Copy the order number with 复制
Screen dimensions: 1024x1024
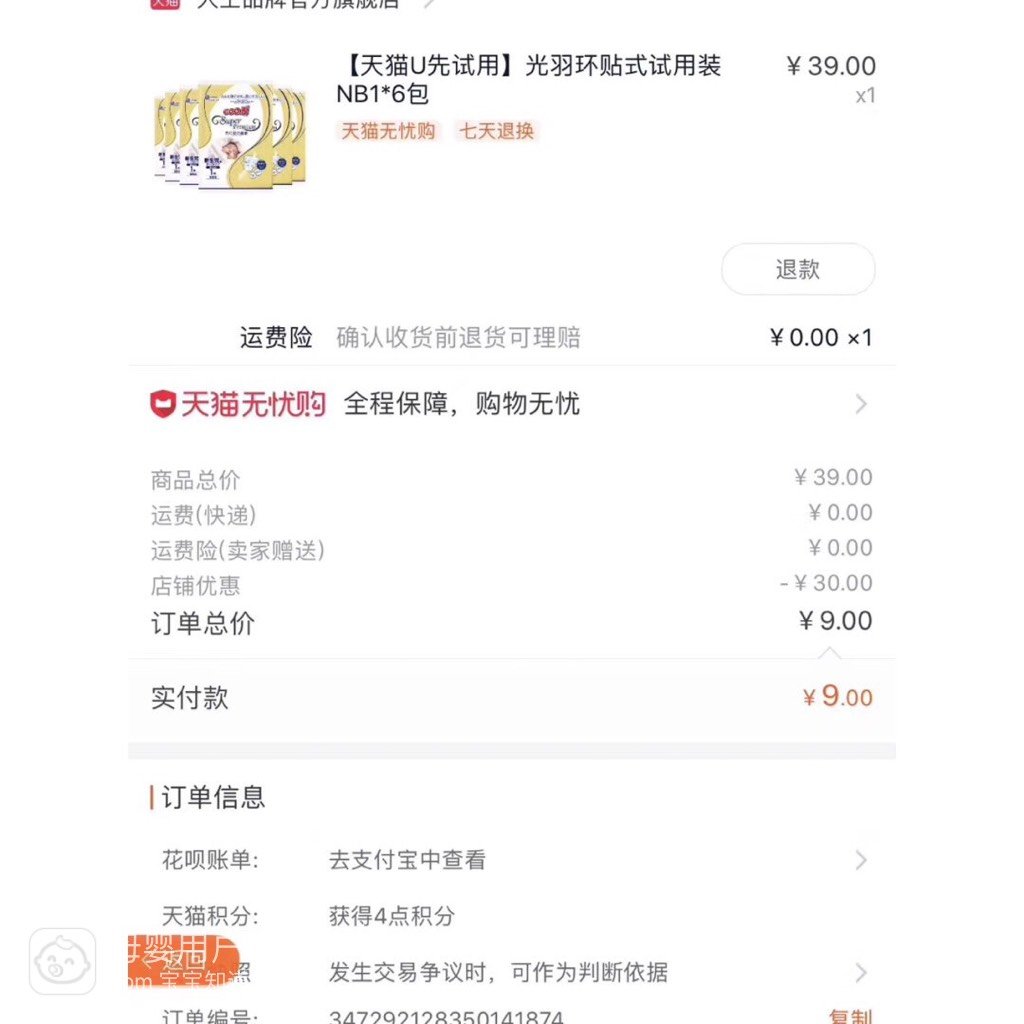click(850, 1016)
